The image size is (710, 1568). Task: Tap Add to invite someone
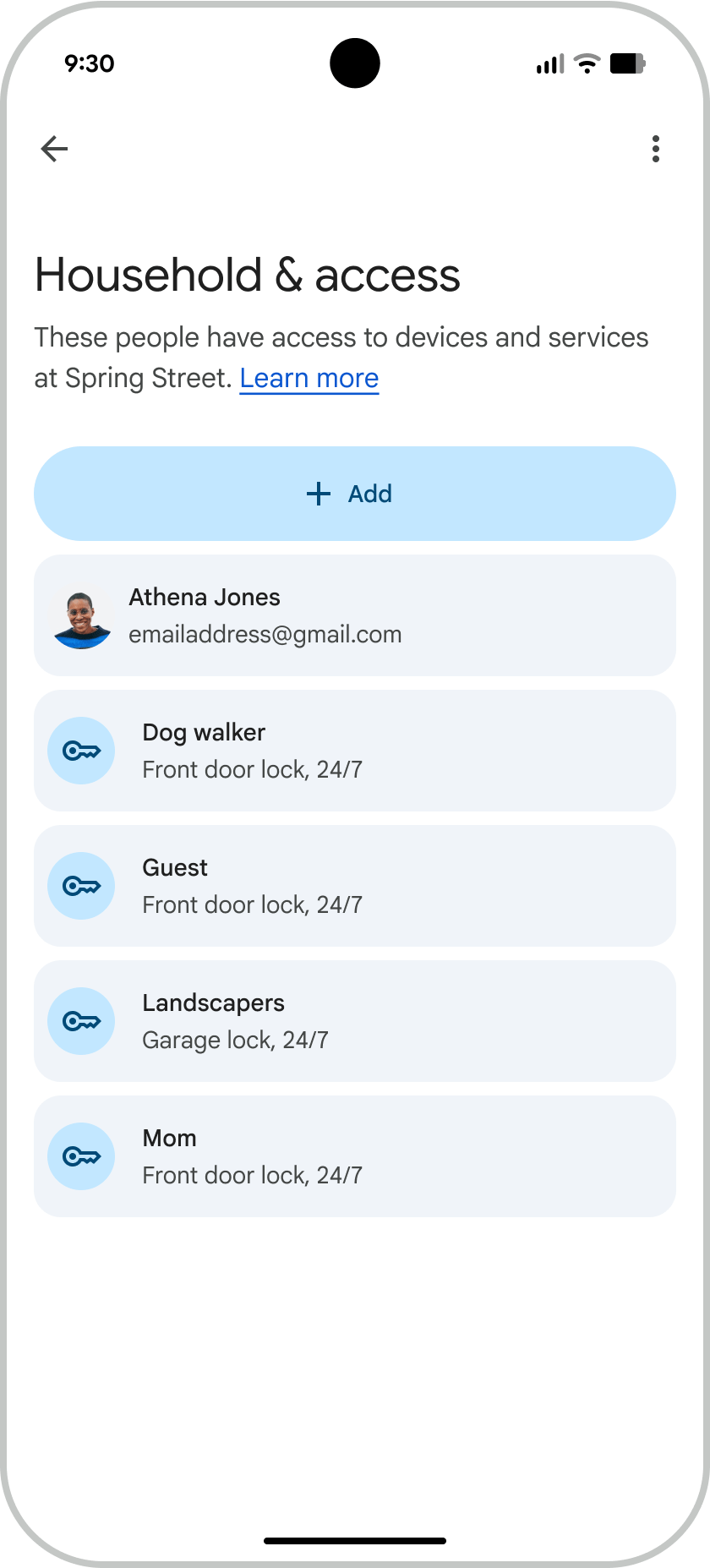point(355,494)
